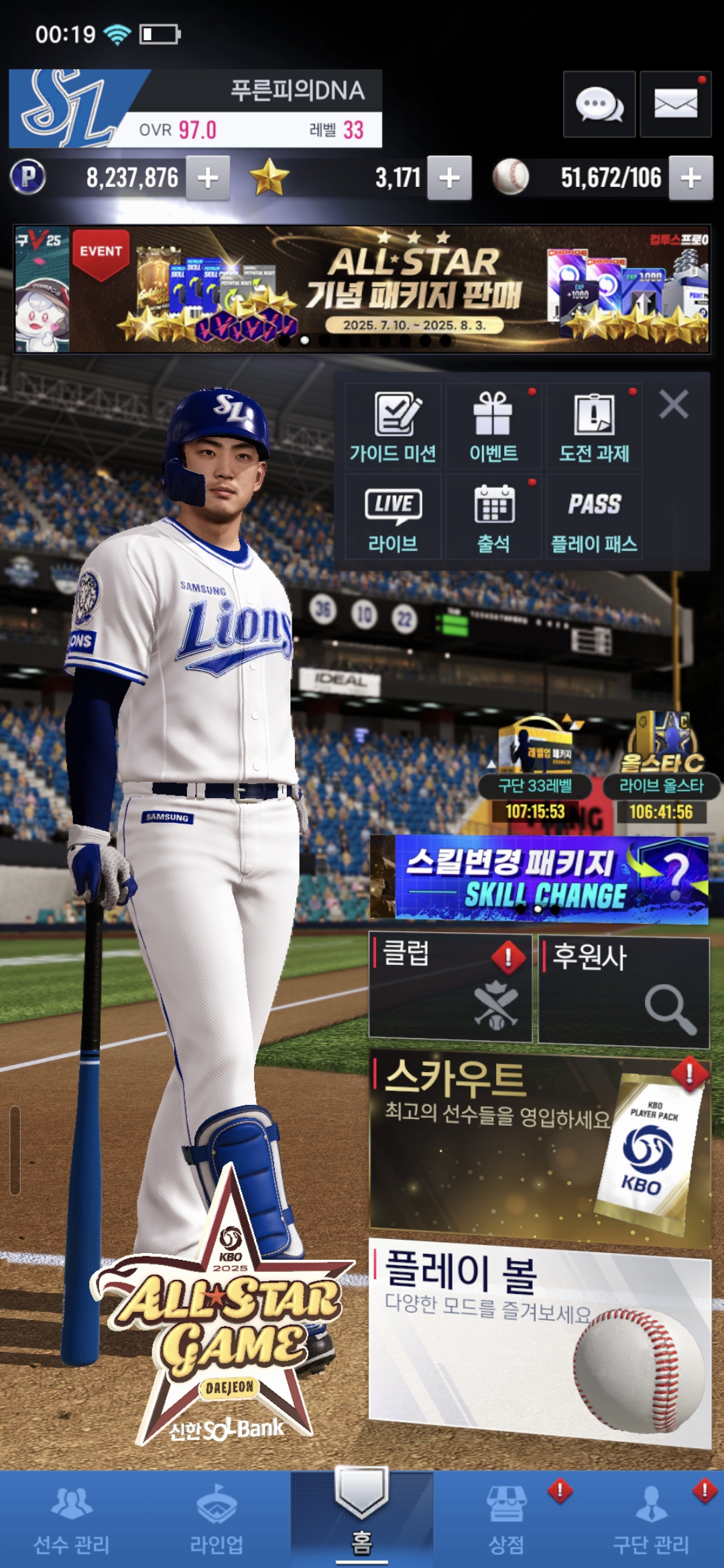Open the chat bubble icon
The height and width of the screenshot is (1568, 724).
pyautogui.click(x=599, y=105)
